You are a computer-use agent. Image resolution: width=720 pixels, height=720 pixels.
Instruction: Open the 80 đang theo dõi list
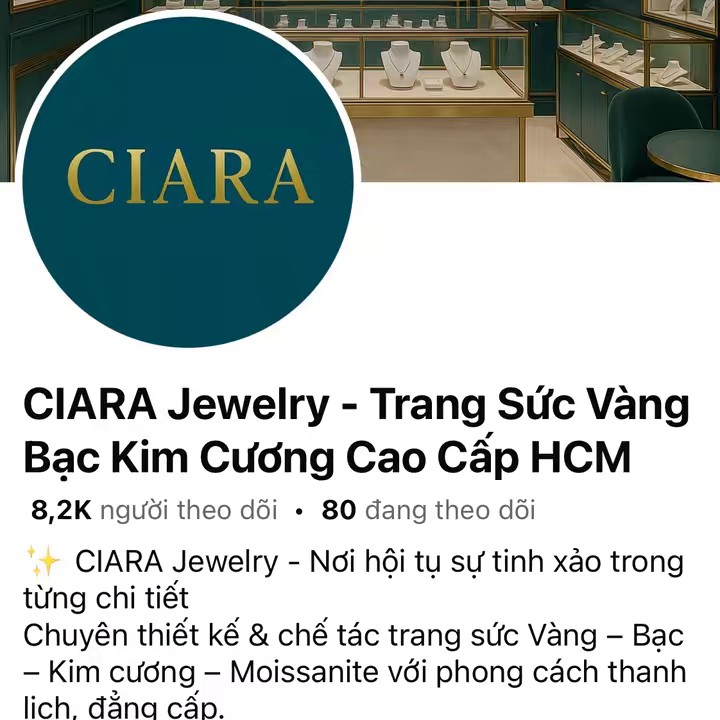[x=428, y=510]
